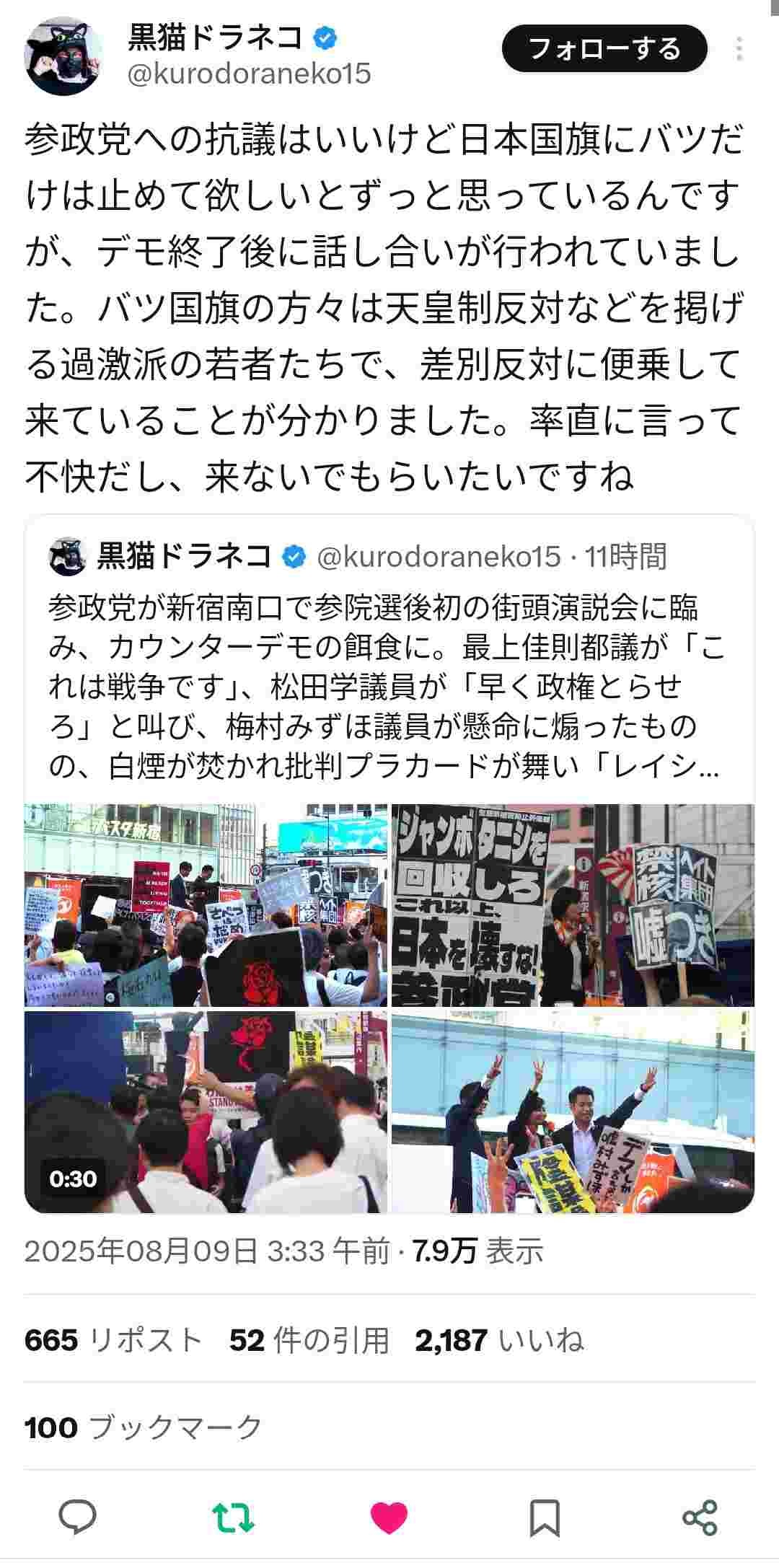This screenshot has width=779, height=1568.
Task: See who gave the 2,187 いいね
Action: pos(499,1341)
